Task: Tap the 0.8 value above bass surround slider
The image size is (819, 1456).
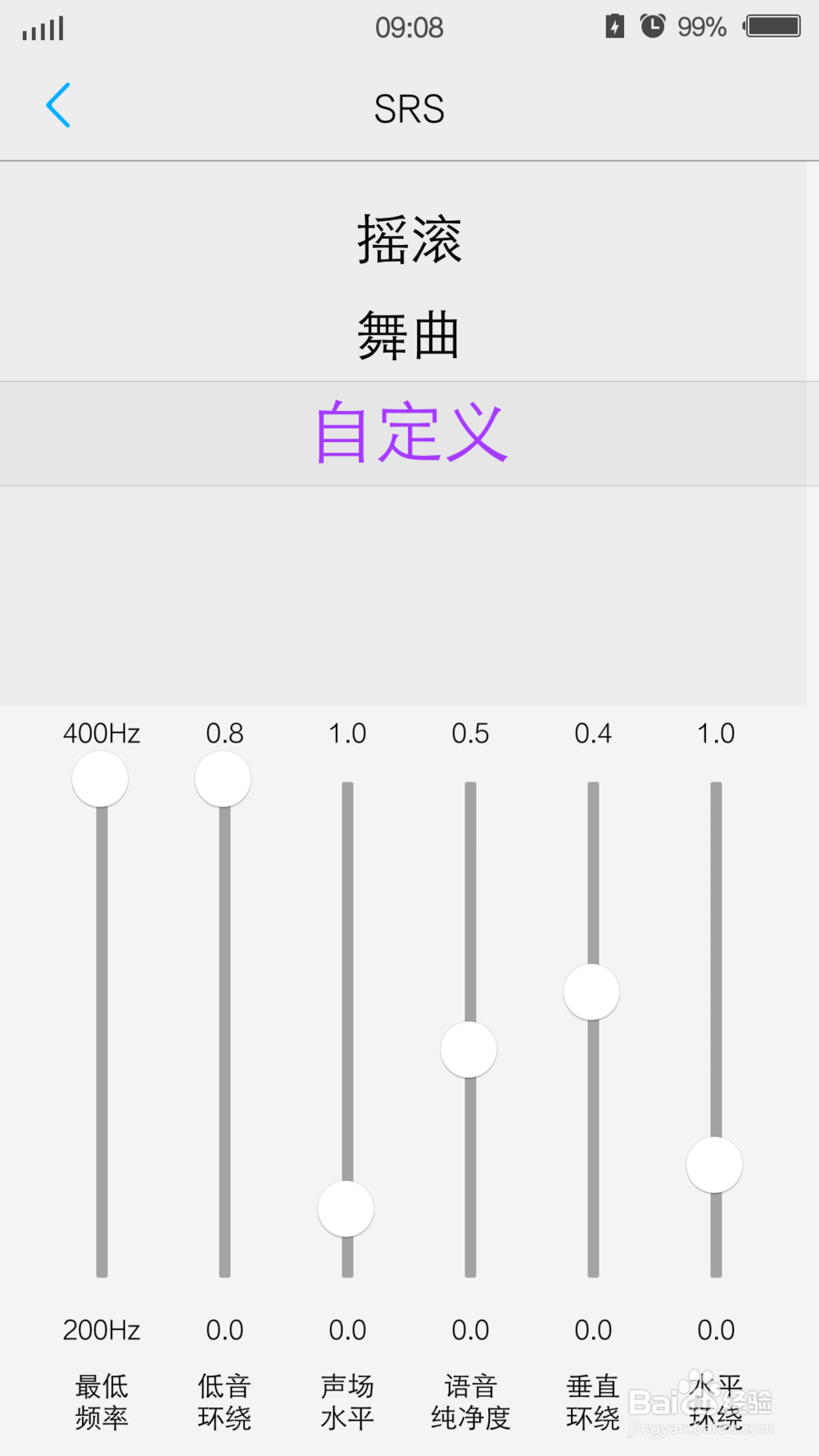Action: pos(223,733)
